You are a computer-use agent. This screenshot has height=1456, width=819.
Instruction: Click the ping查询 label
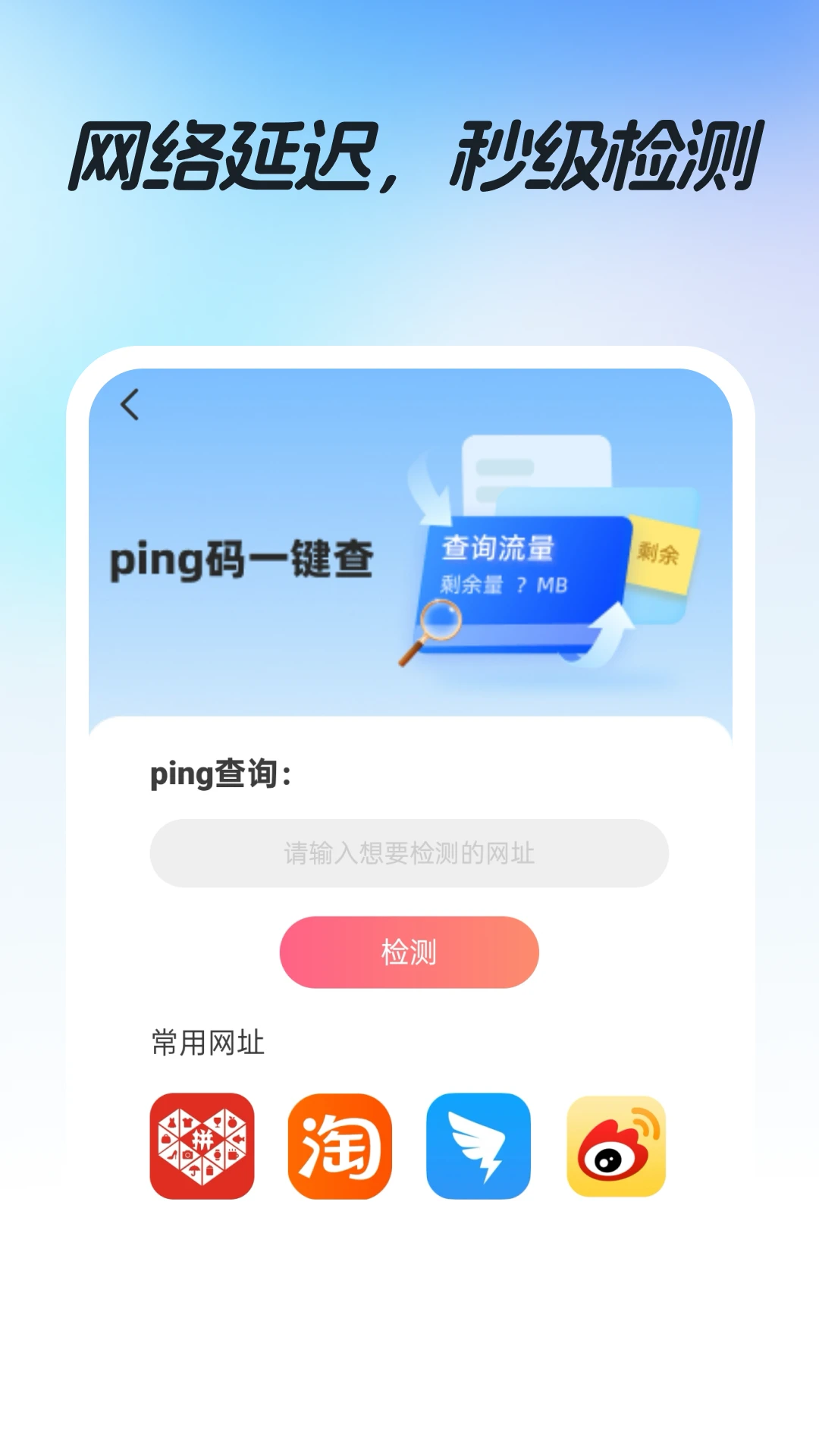[x=220, y=772]
